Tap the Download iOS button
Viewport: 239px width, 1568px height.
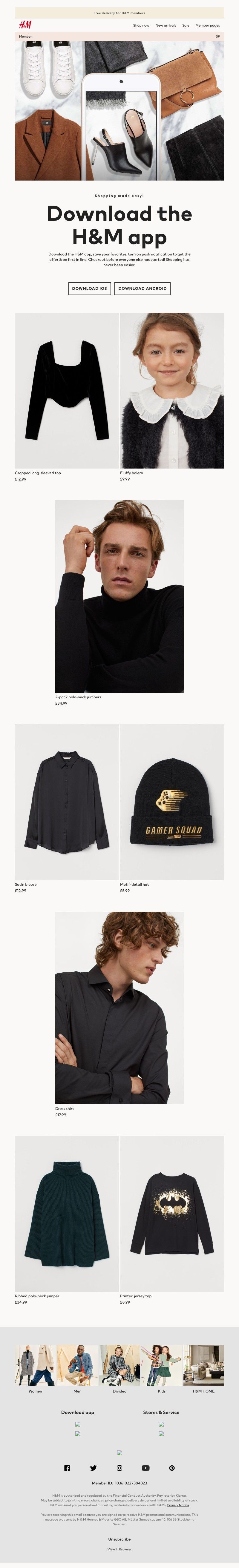pos(90,289)
